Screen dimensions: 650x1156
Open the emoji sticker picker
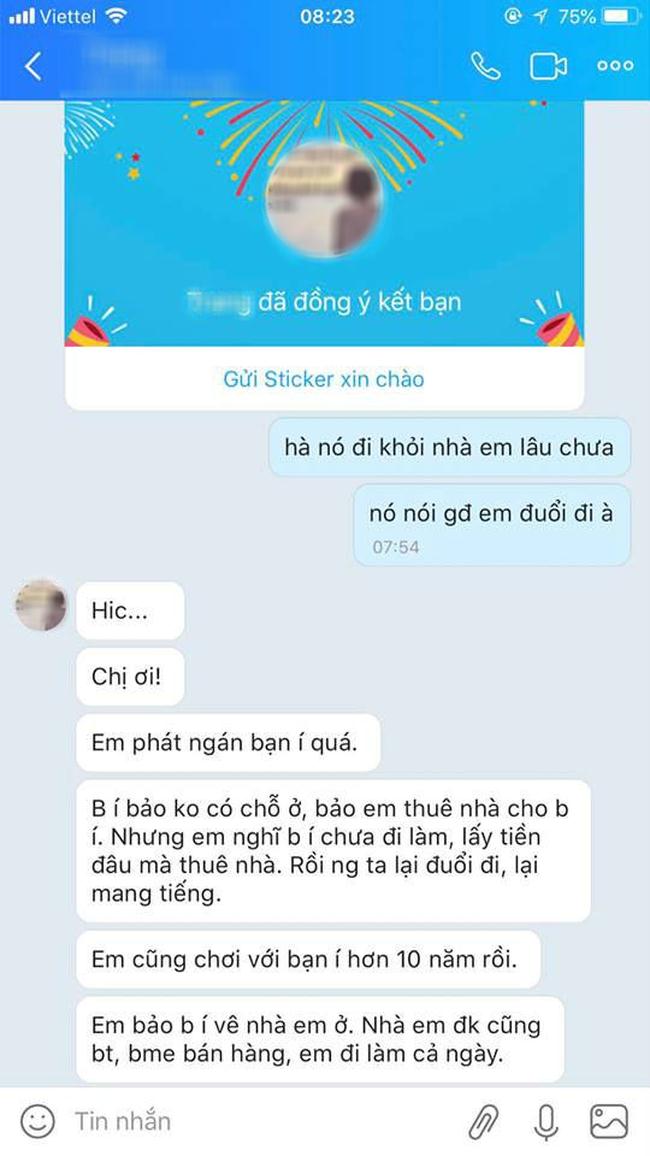[37, 1122]
